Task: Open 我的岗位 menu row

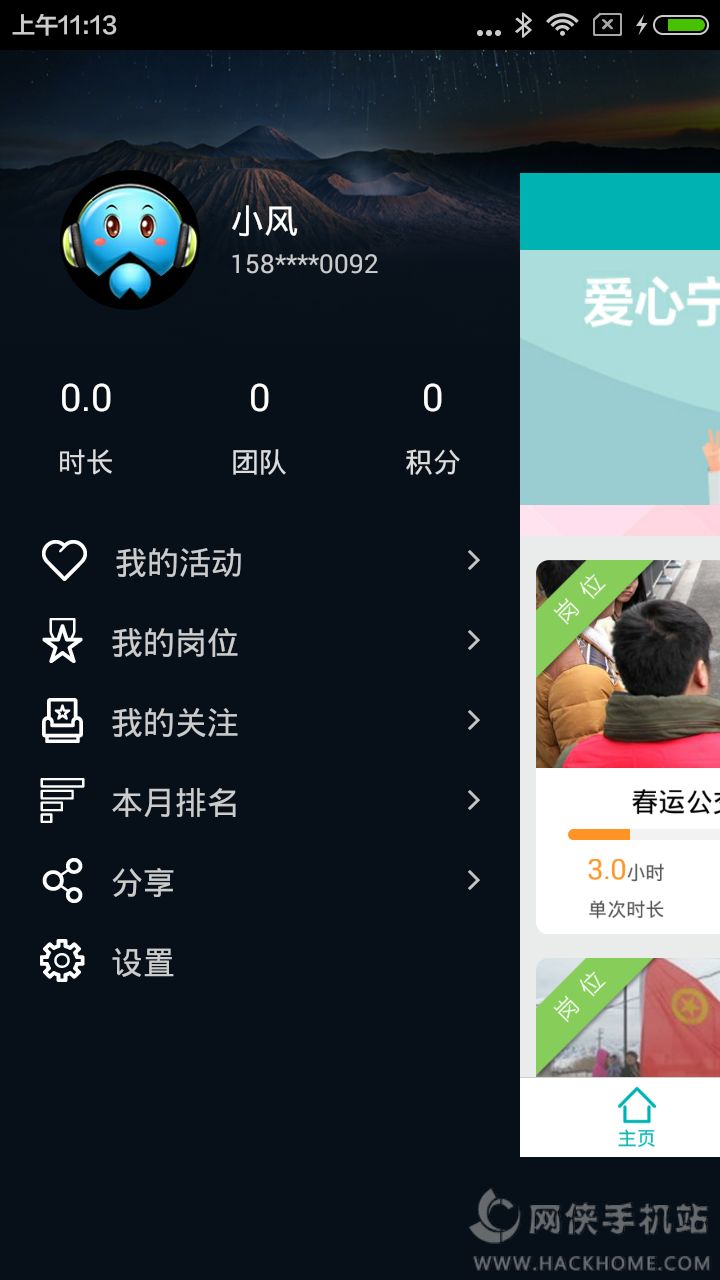Action: (260, 642)
